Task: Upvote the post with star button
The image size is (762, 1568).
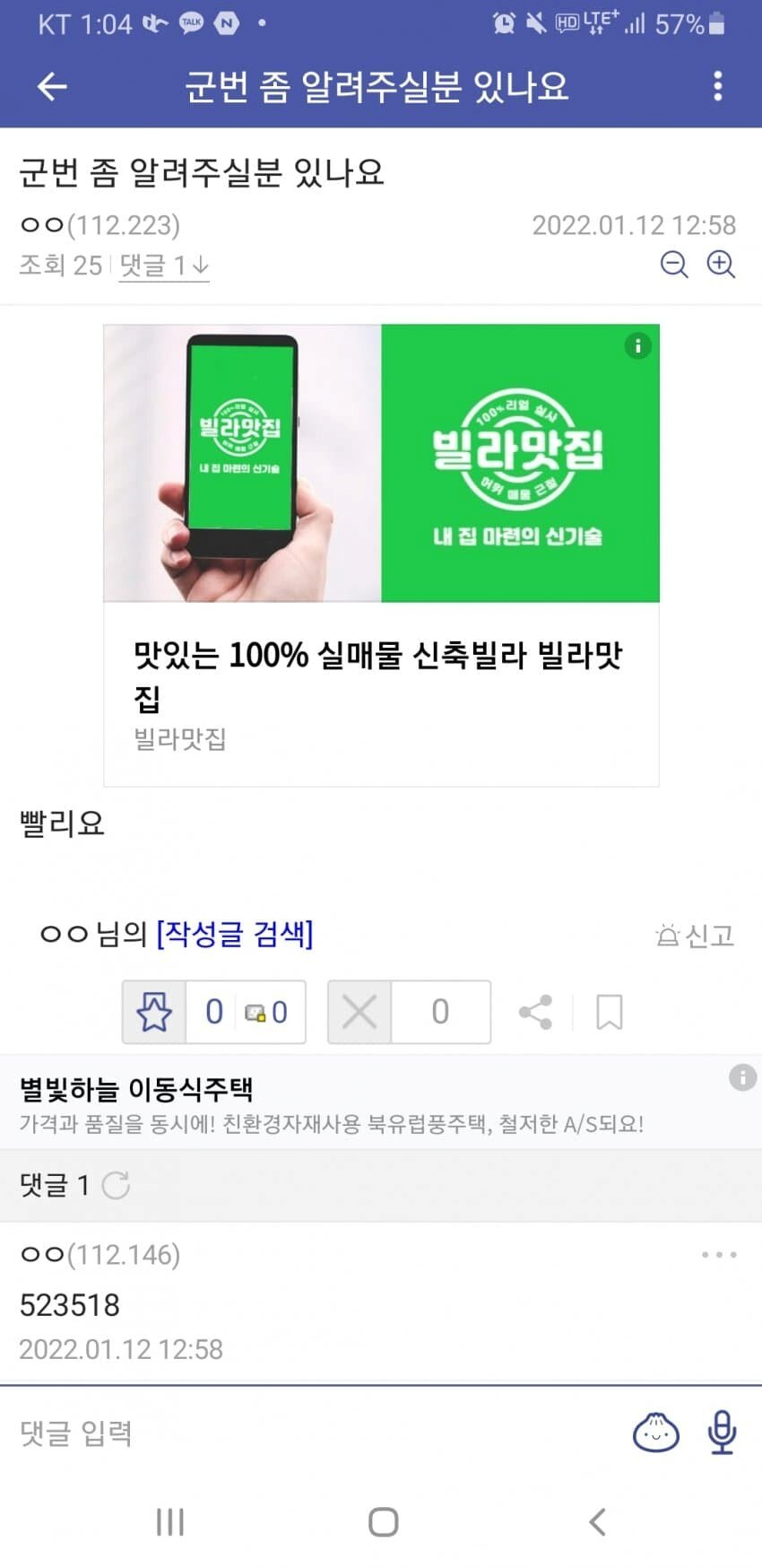Action: click(x=154, y=1012)
